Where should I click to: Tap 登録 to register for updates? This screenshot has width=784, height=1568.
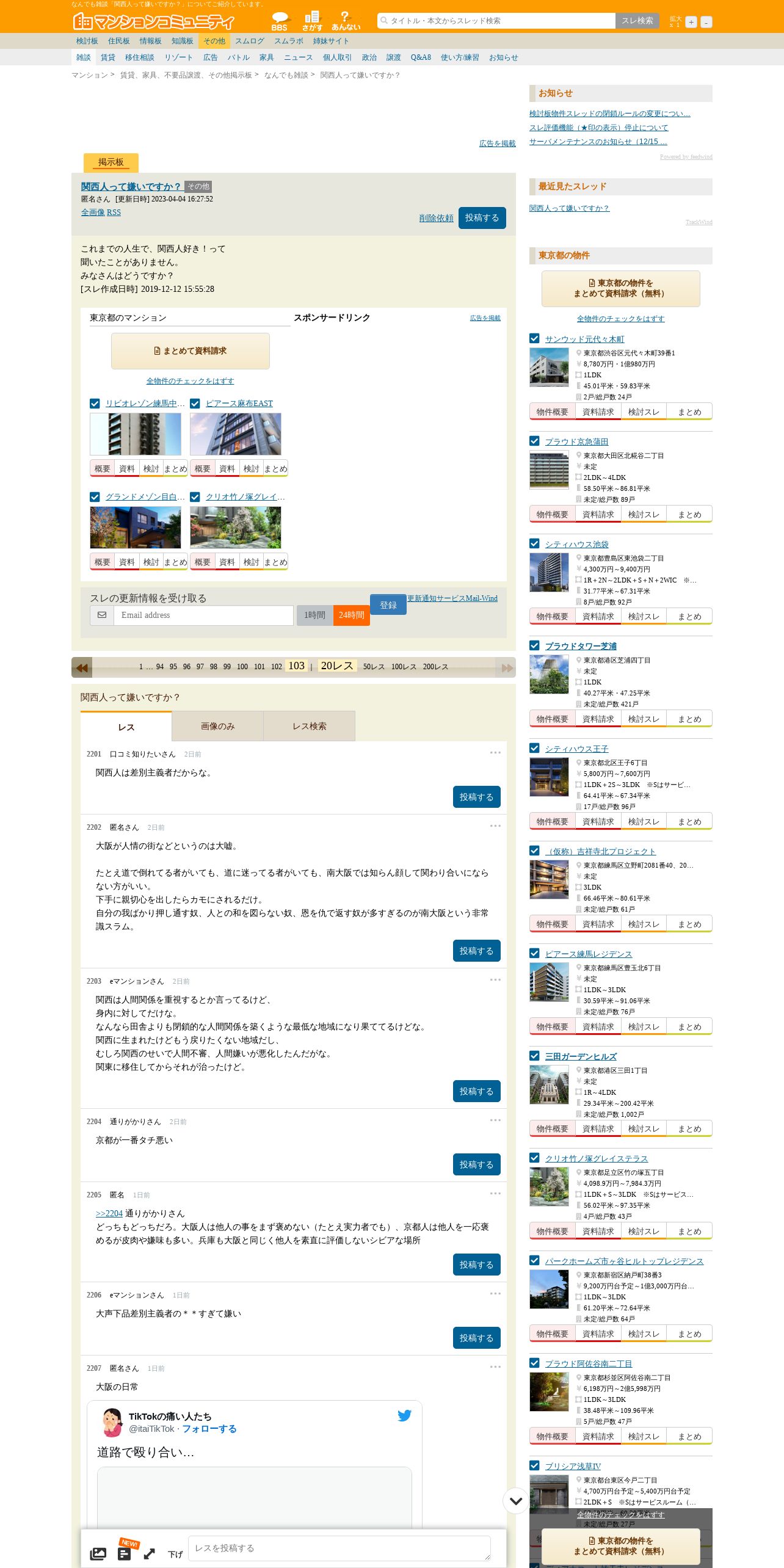pos(388,605)
